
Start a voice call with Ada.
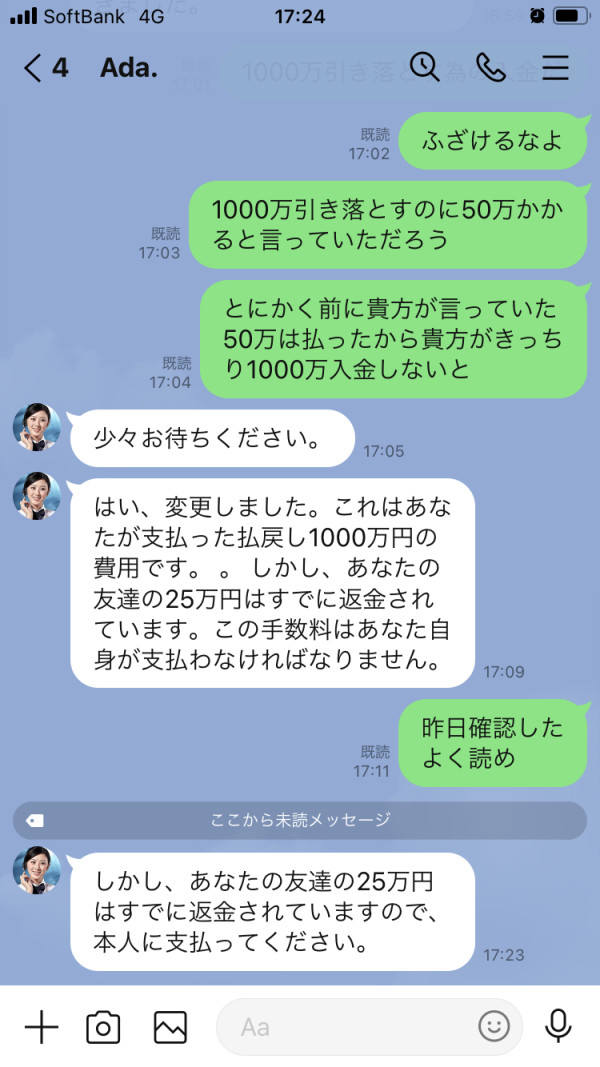click(x=490, y=67)
